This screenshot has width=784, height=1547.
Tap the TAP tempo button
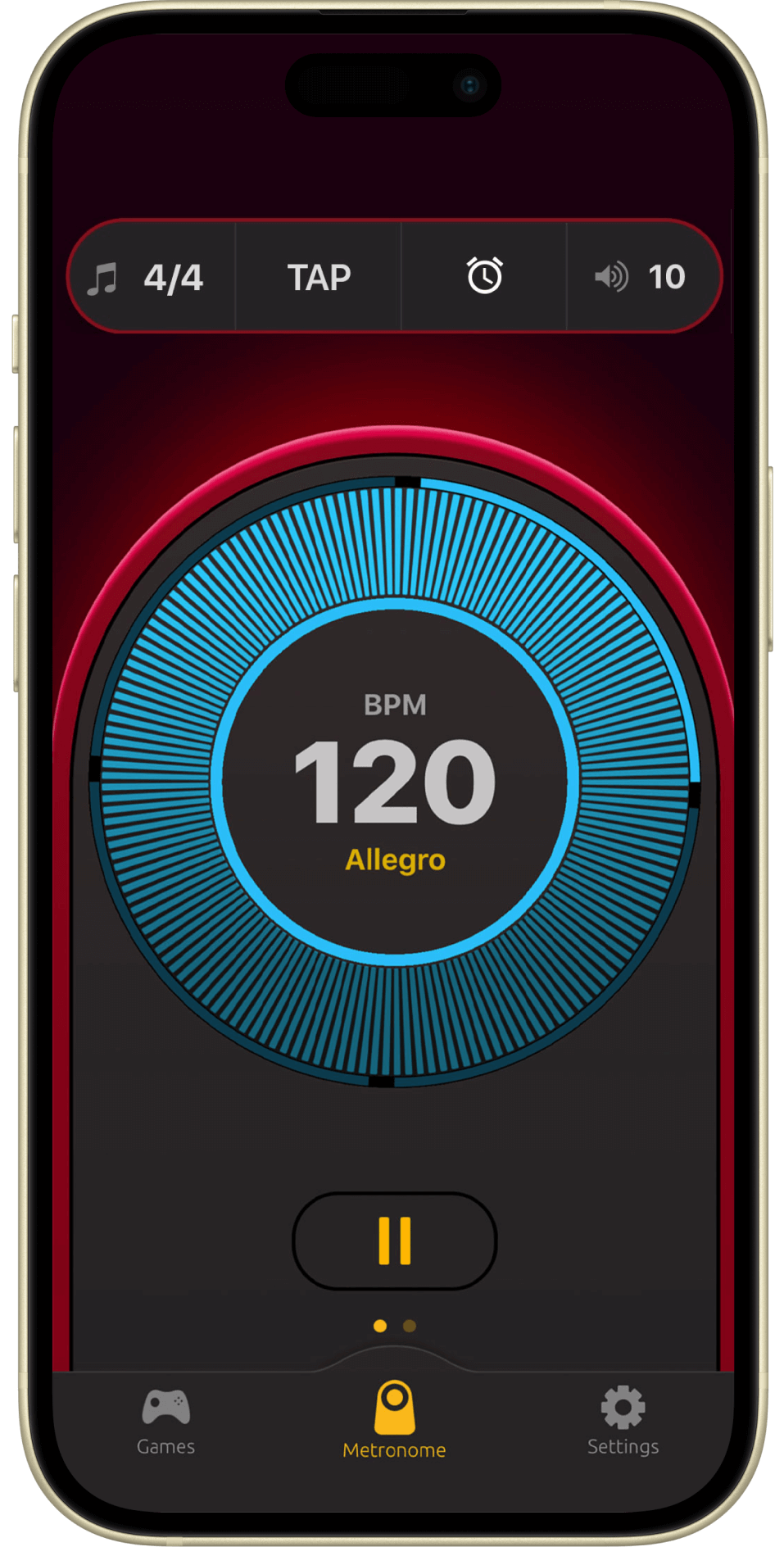pos(319,277)
